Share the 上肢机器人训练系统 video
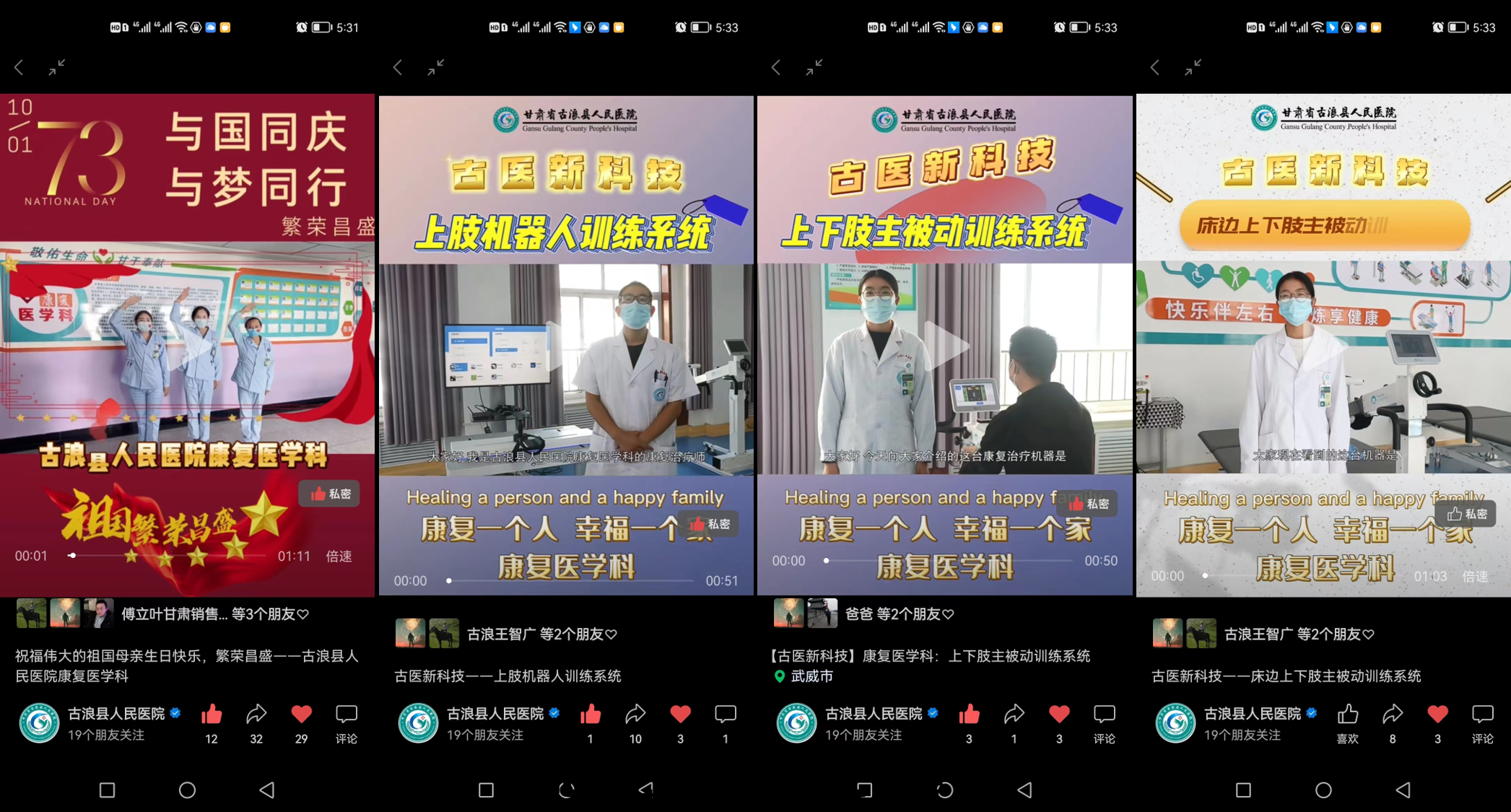This screenshot has height=812, width=1511. tap(635, 715)
